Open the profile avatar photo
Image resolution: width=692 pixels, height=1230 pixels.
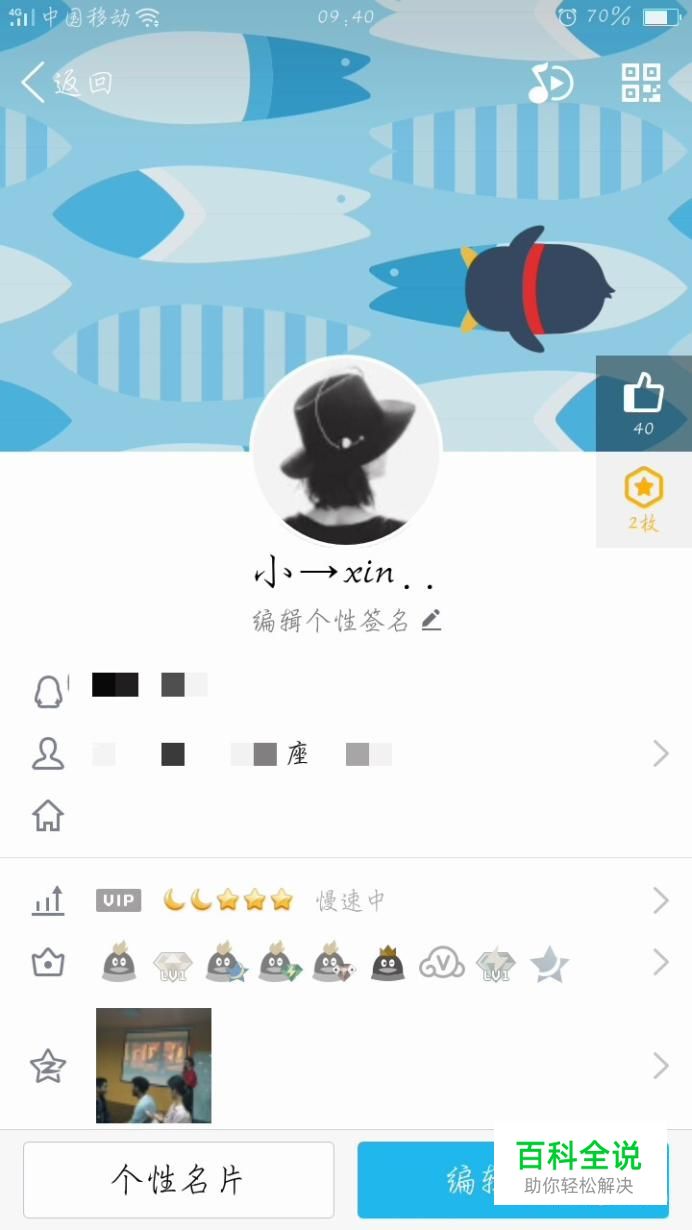tap(346, 451)
